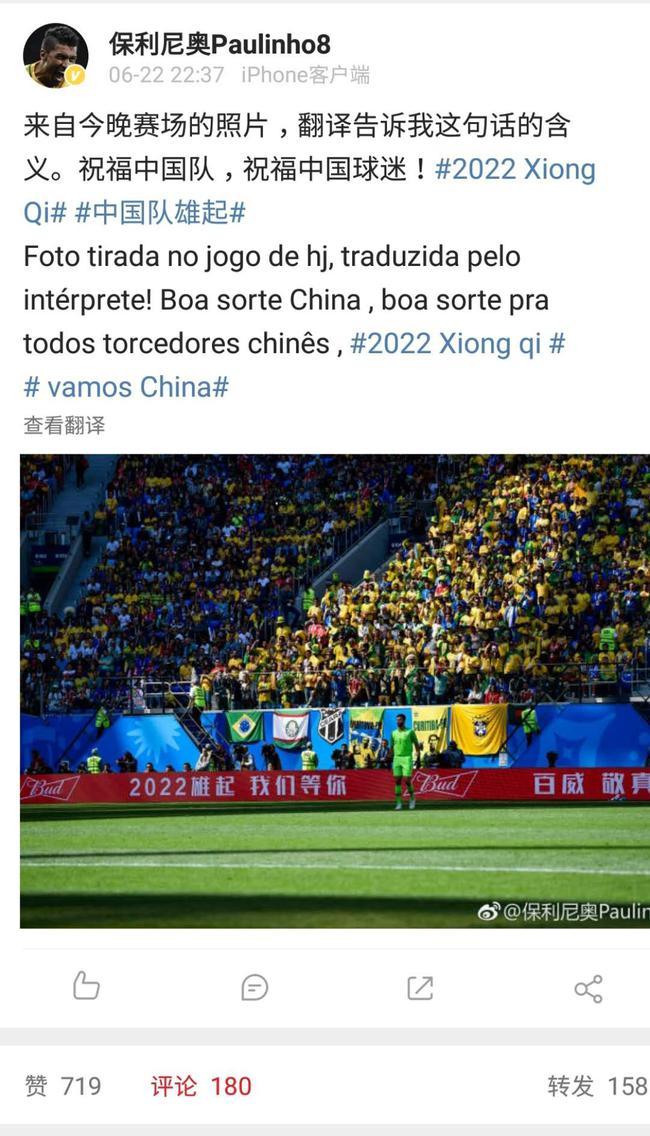Like this post with thumbs-up icon
This screenshot has height=1136, width=650.
[x=87, y=987]
